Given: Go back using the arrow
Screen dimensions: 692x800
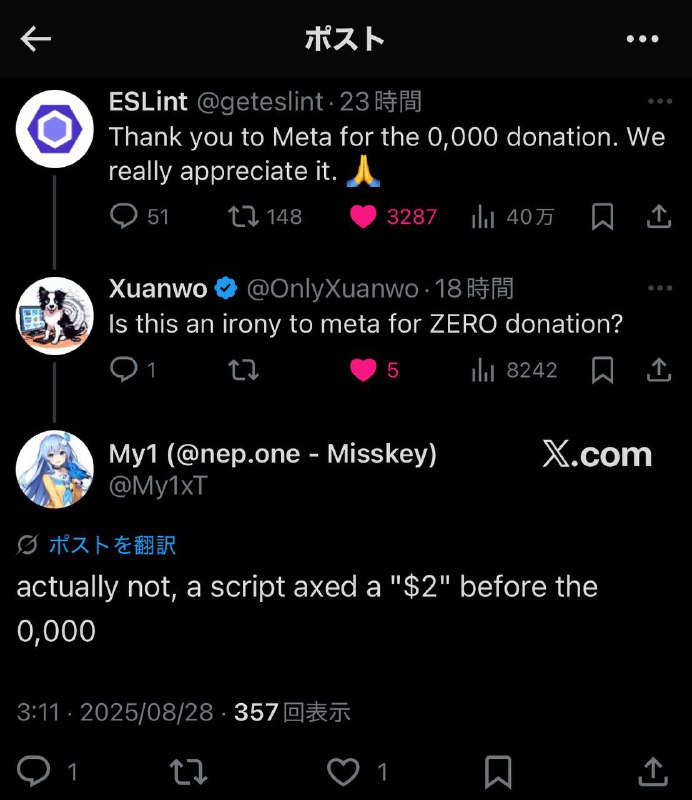Looking at the screenshot, I should (x=36, y=39).
